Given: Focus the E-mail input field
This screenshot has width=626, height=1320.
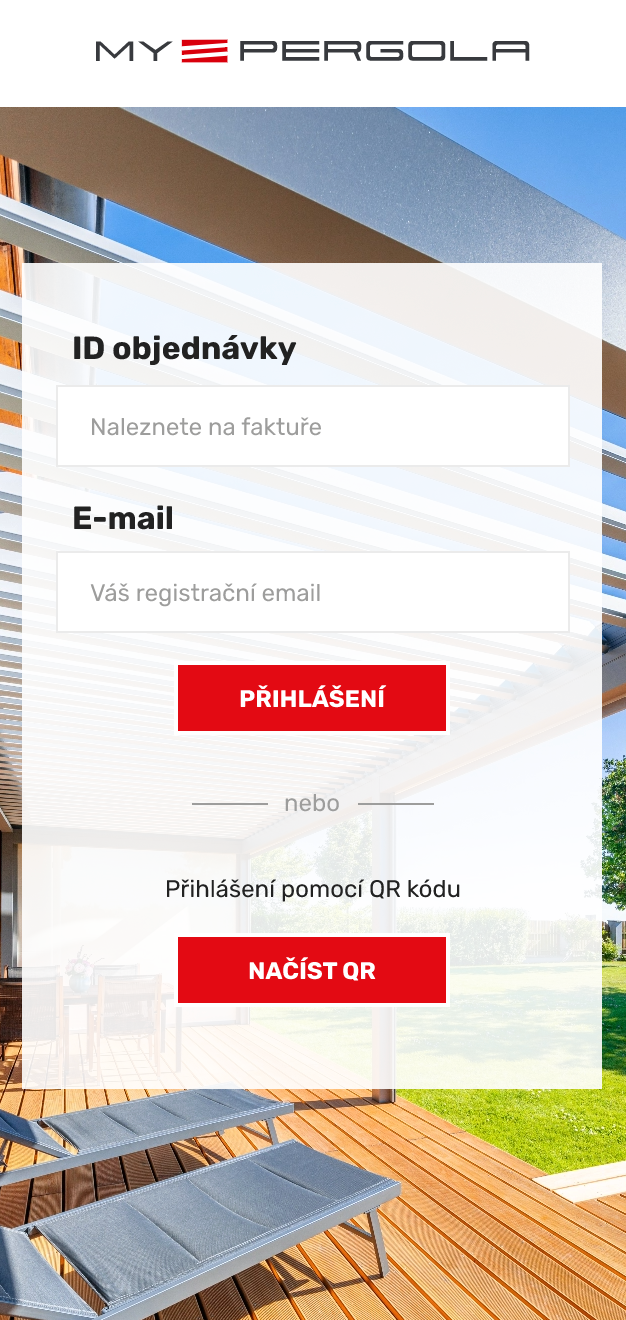Looking at the screenshot, I should [x=313, y=592].
